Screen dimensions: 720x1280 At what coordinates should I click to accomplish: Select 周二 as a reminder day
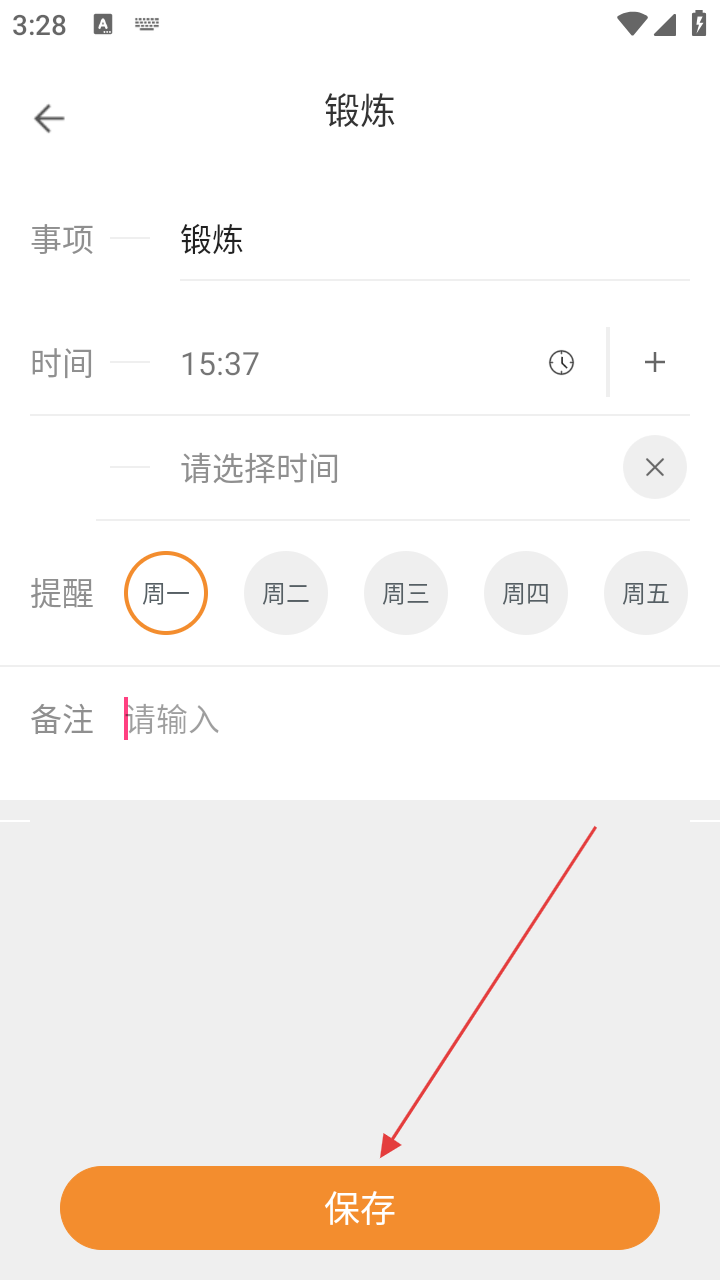(x=286, y=593)
